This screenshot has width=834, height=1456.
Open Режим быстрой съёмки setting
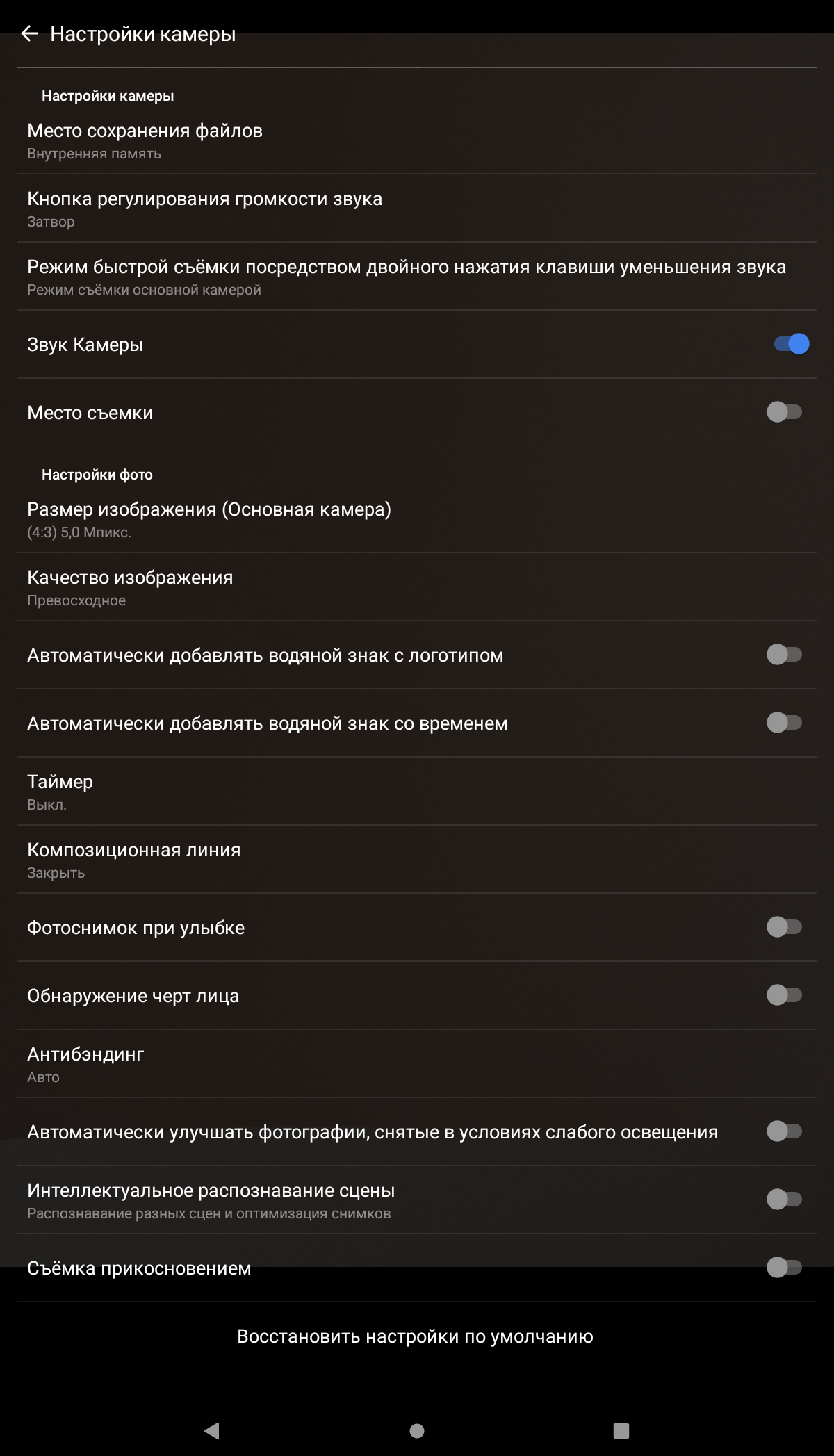point(417,277)
